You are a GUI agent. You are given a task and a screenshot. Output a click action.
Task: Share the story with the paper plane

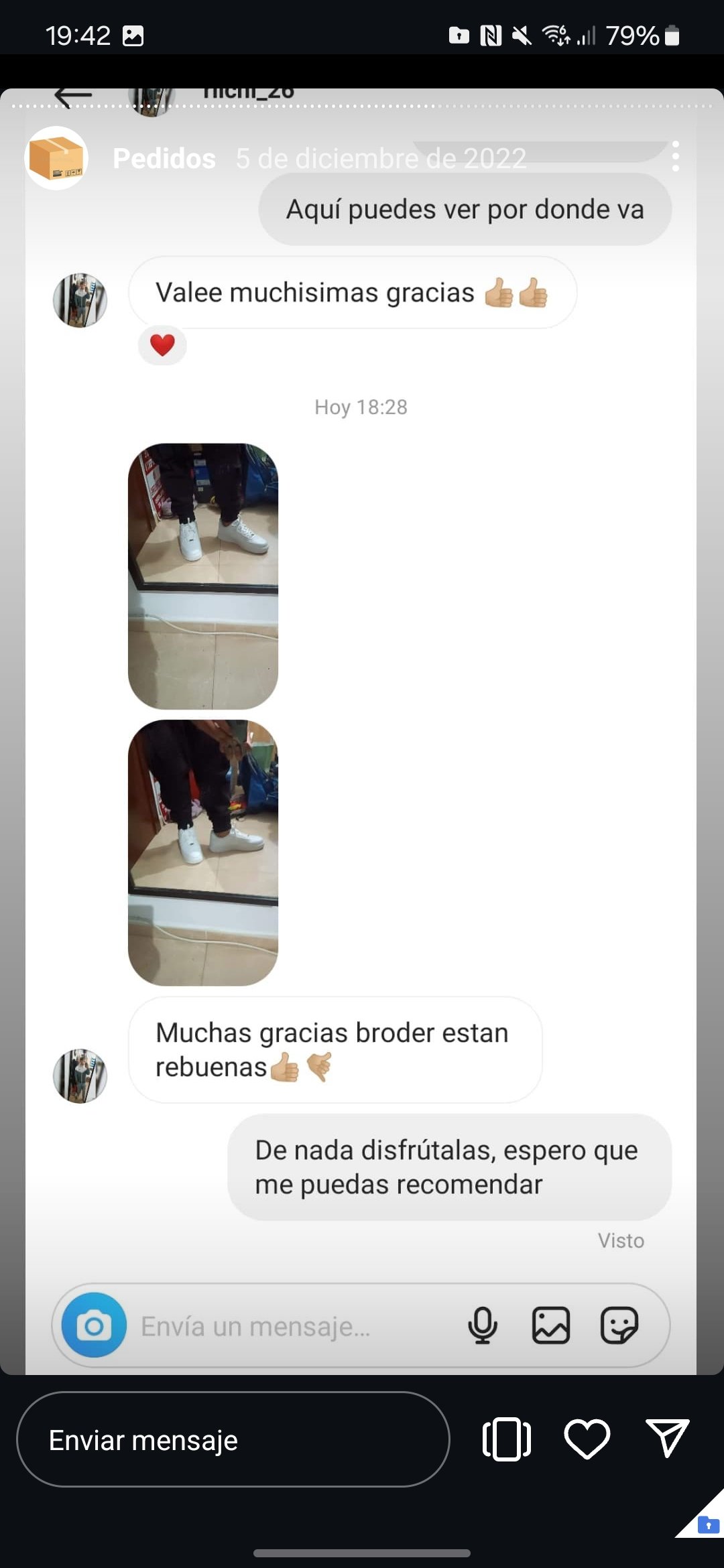click(667, 1439)
